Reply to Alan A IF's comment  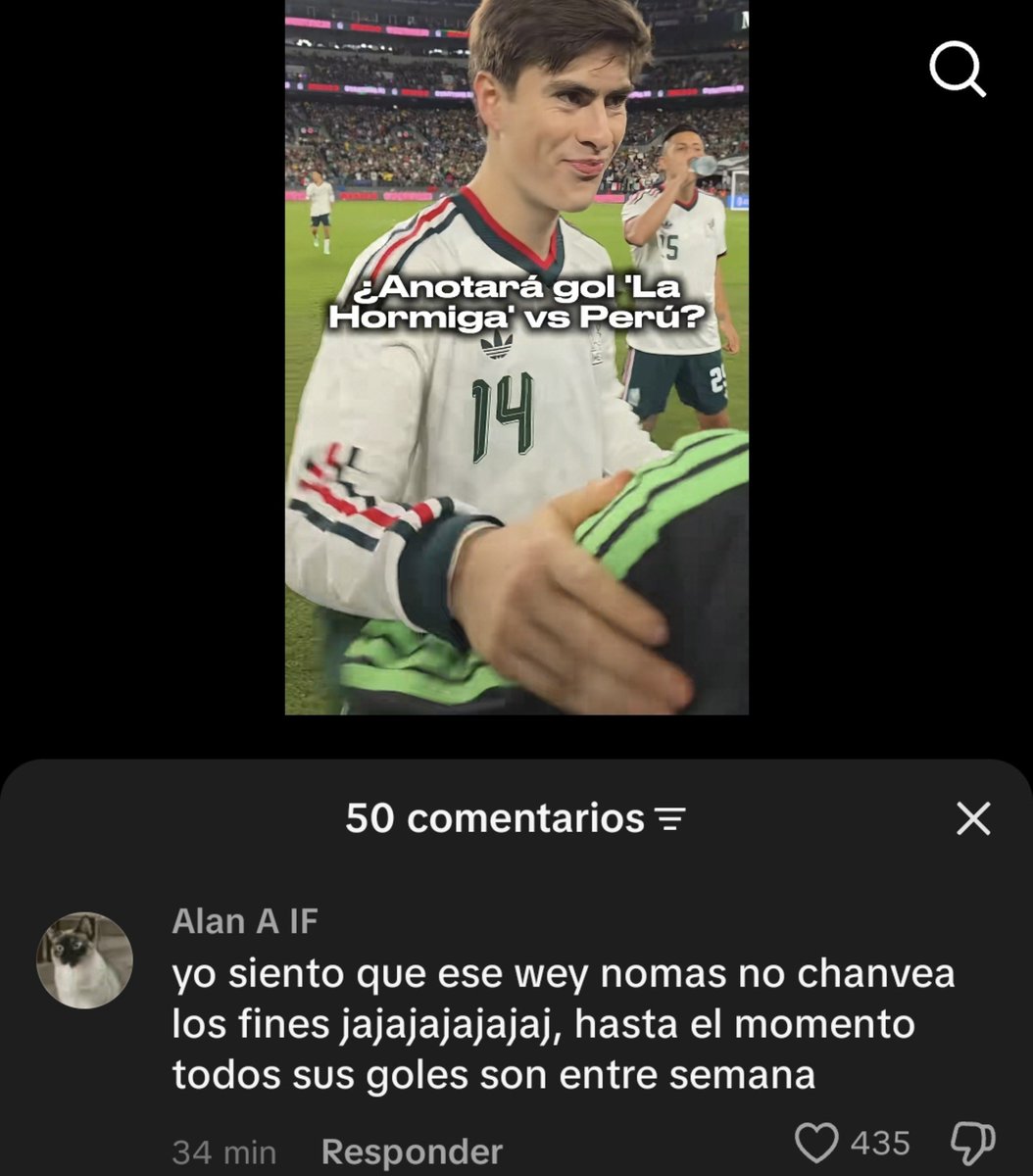point(412,1151)
